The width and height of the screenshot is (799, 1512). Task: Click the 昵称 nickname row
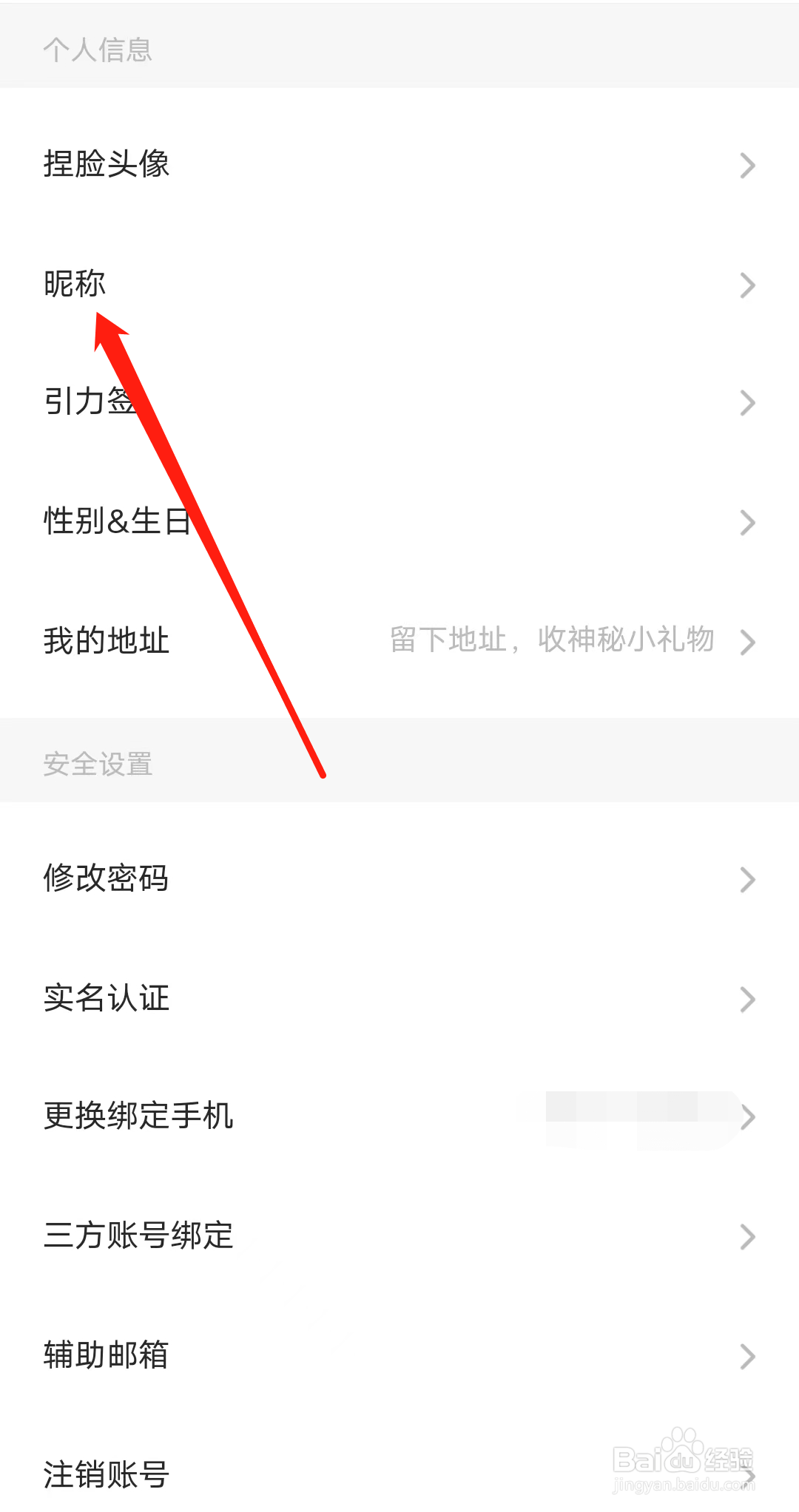[74, 284]
